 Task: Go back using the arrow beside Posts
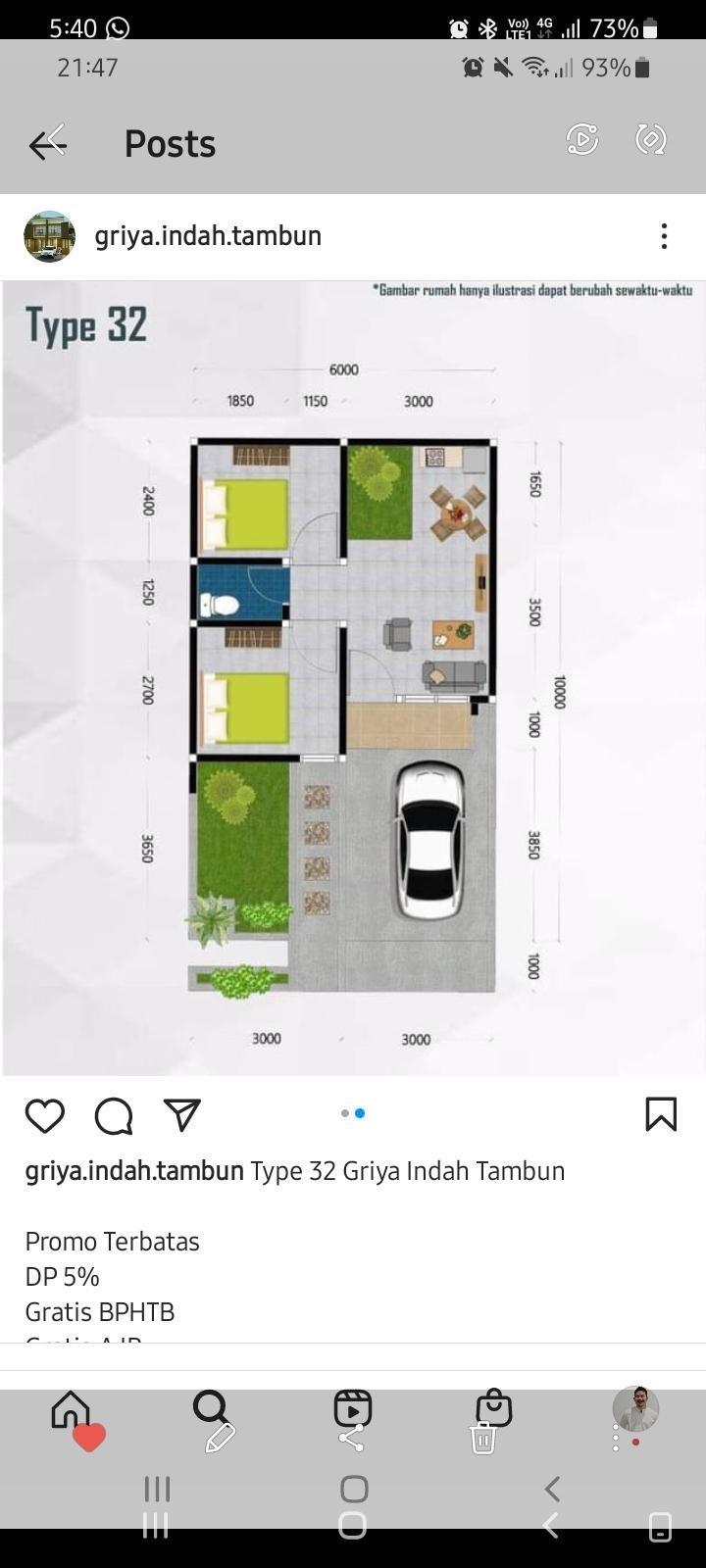[x=47, y=144]
